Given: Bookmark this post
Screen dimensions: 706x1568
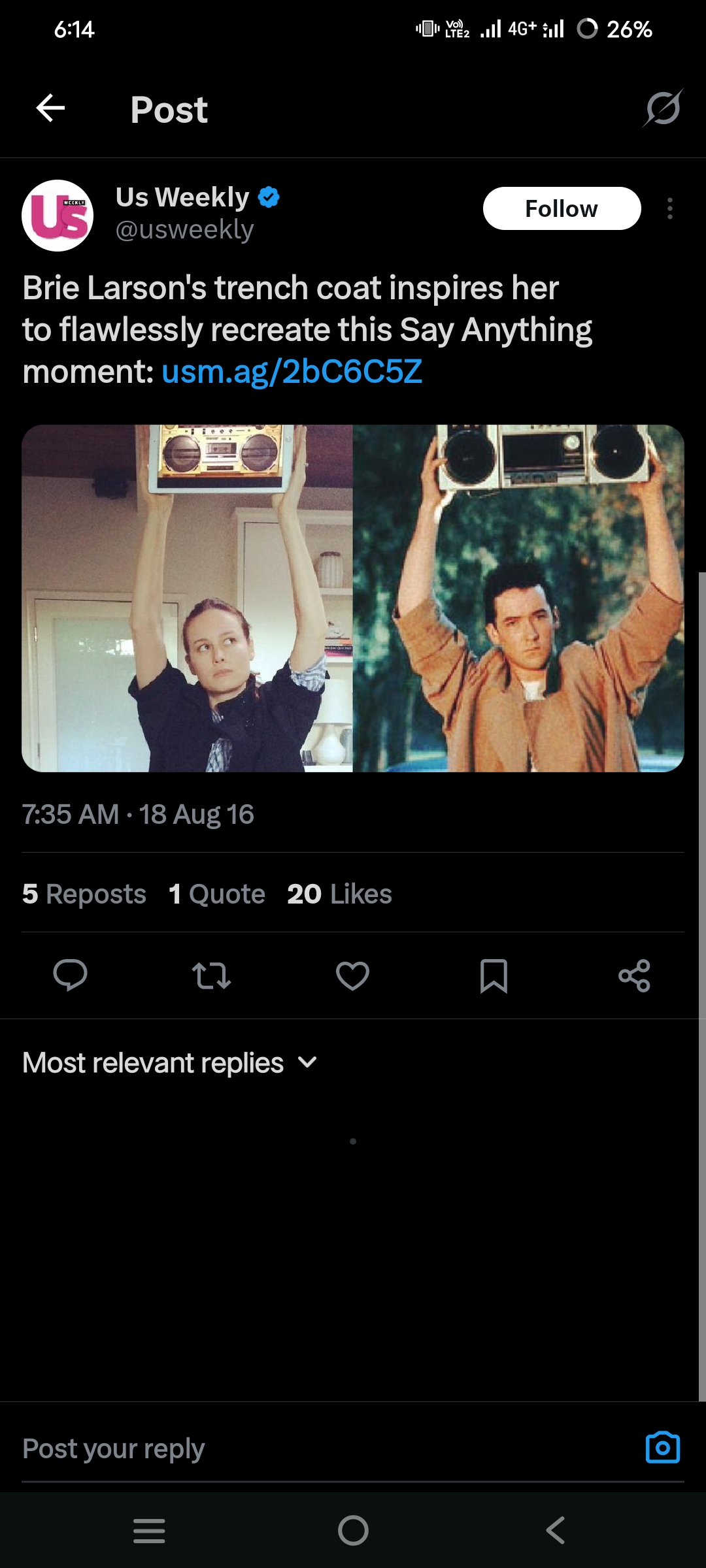Looking at the screenshot, I should tap(494, 975).
